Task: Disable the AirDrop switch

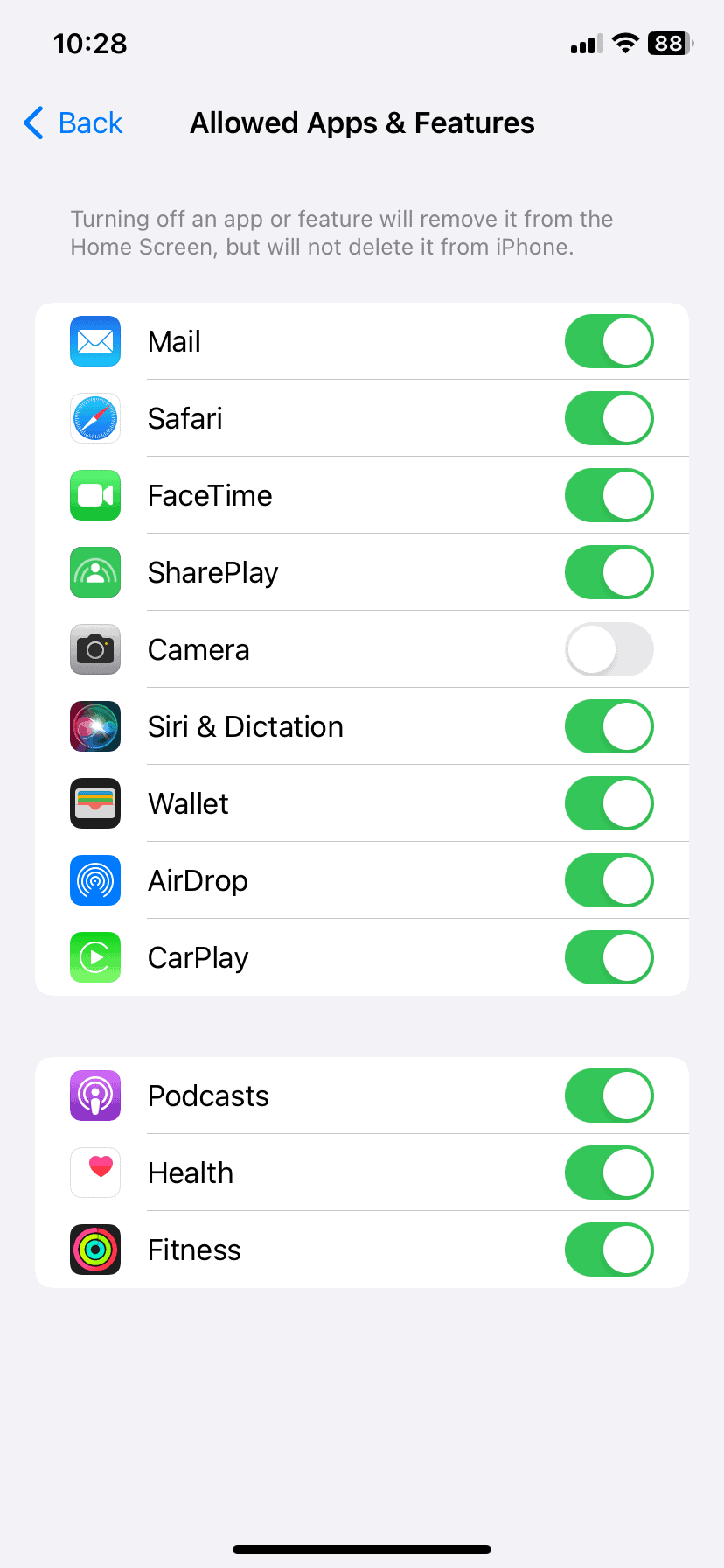Action: [609, 880]
